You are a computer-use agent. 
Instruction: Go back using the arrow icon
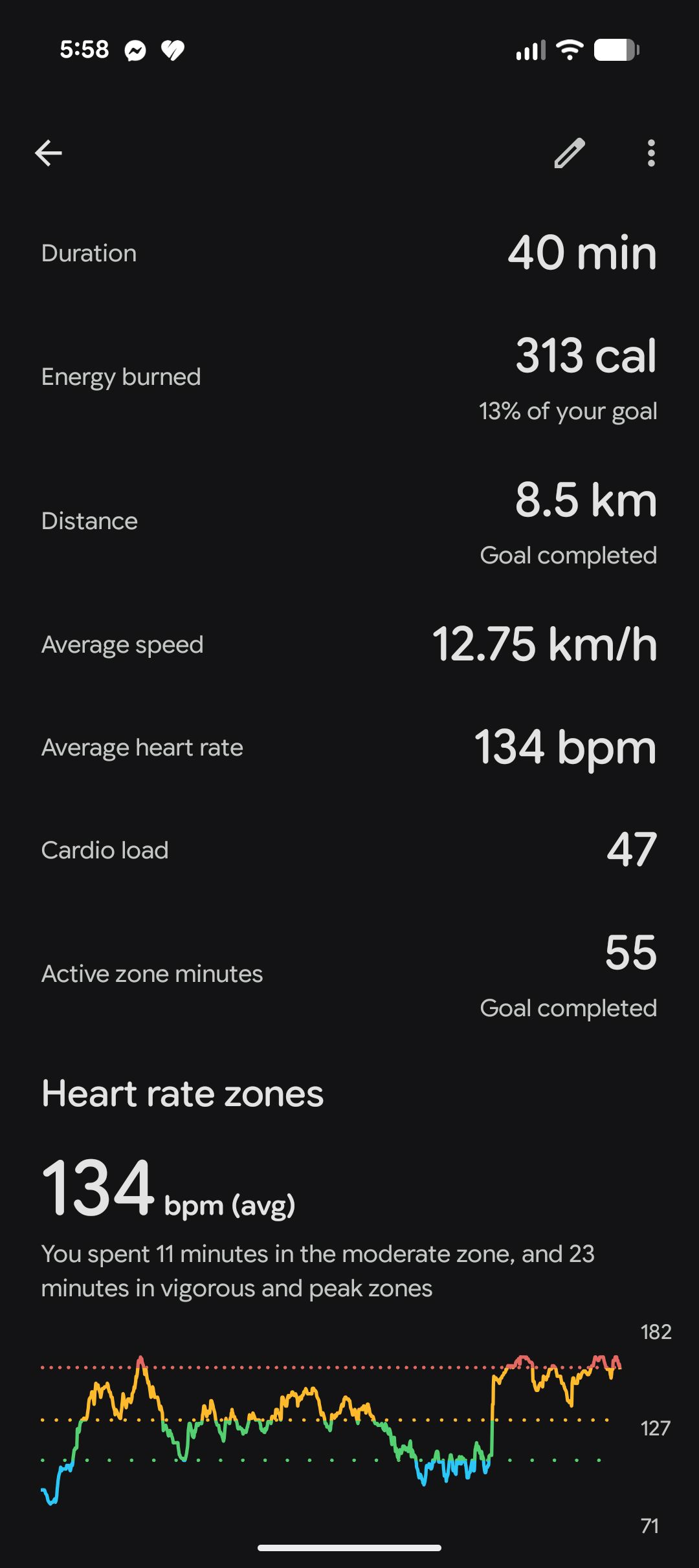pos(49,153)
